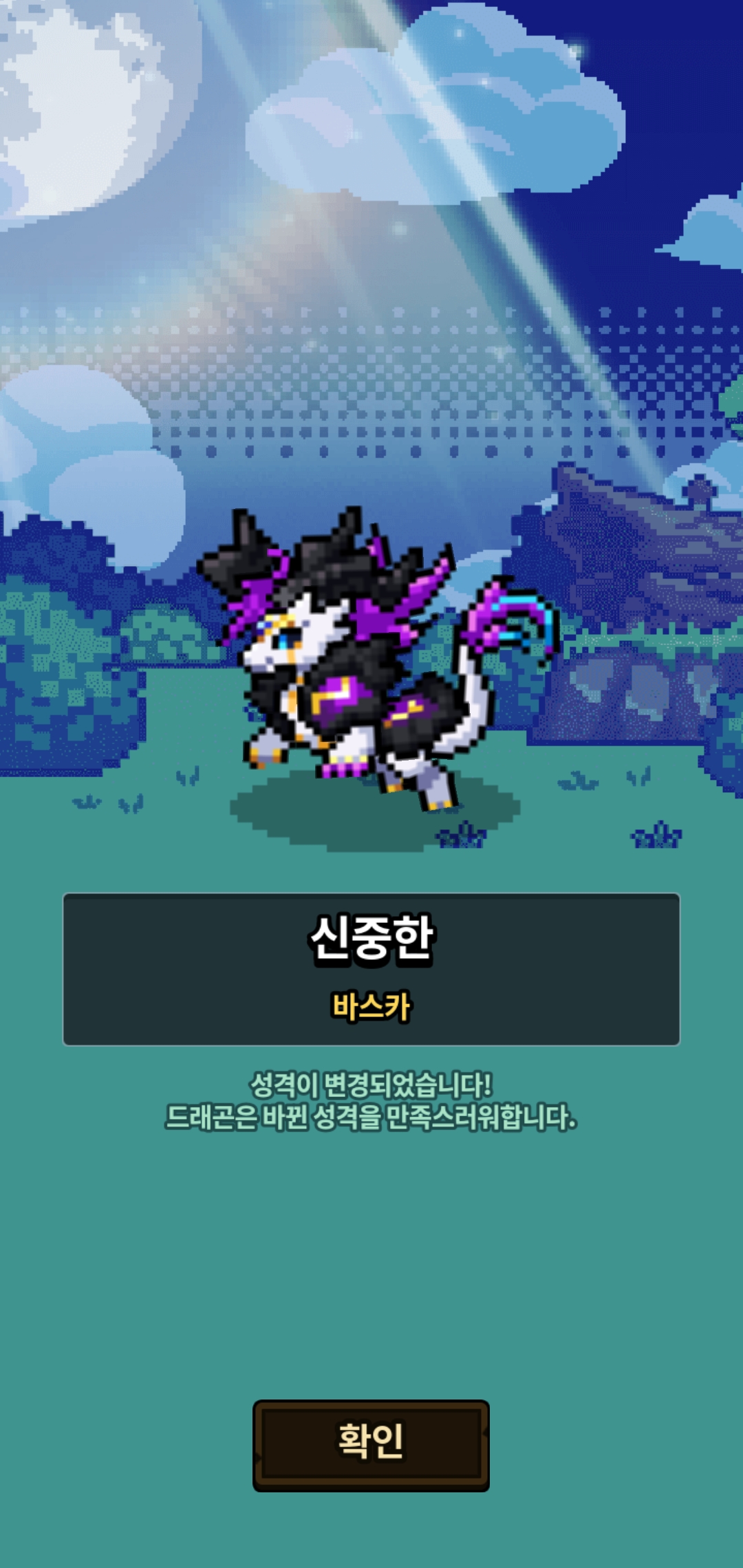
Task: Tap the 확인 confirm button
Action: pyautogui.click(x=371, y=1446)
